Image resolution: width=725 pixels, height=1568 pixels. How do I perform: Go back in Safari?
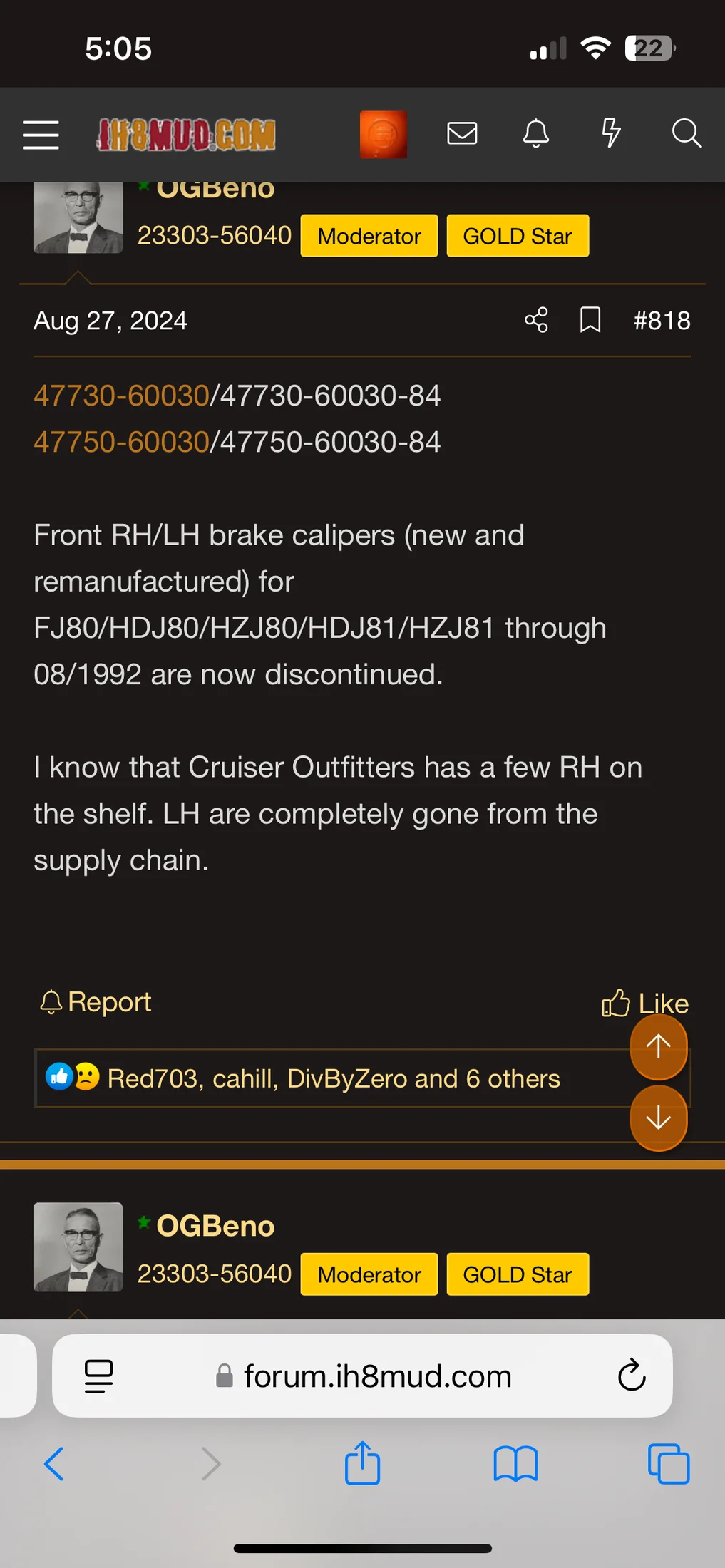(x=54, y=1464)
